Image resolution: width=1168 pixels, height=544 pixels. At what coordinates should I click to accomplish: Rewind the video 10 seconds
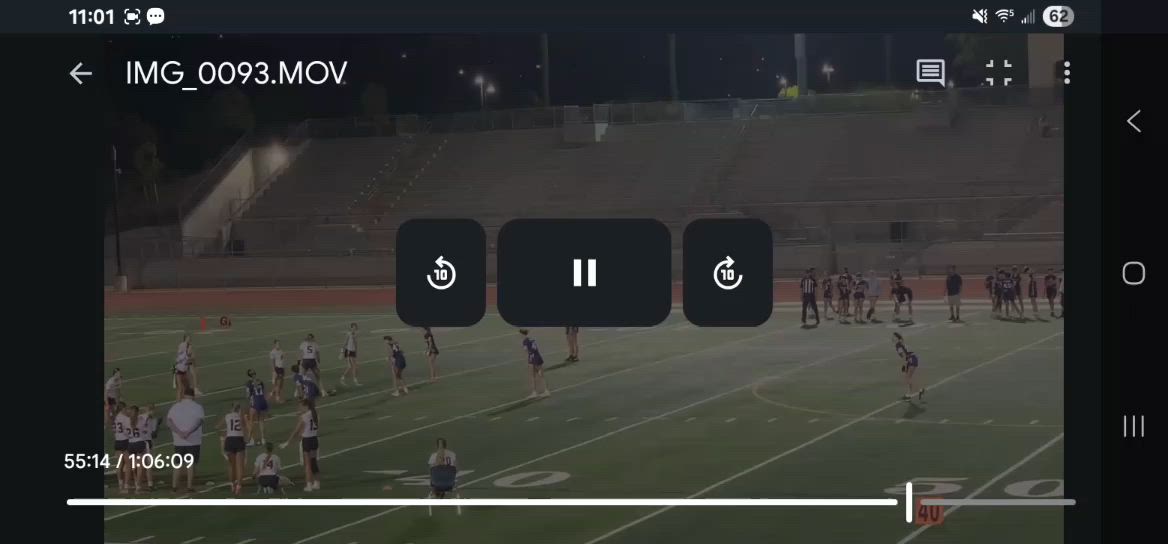point(441,272)
